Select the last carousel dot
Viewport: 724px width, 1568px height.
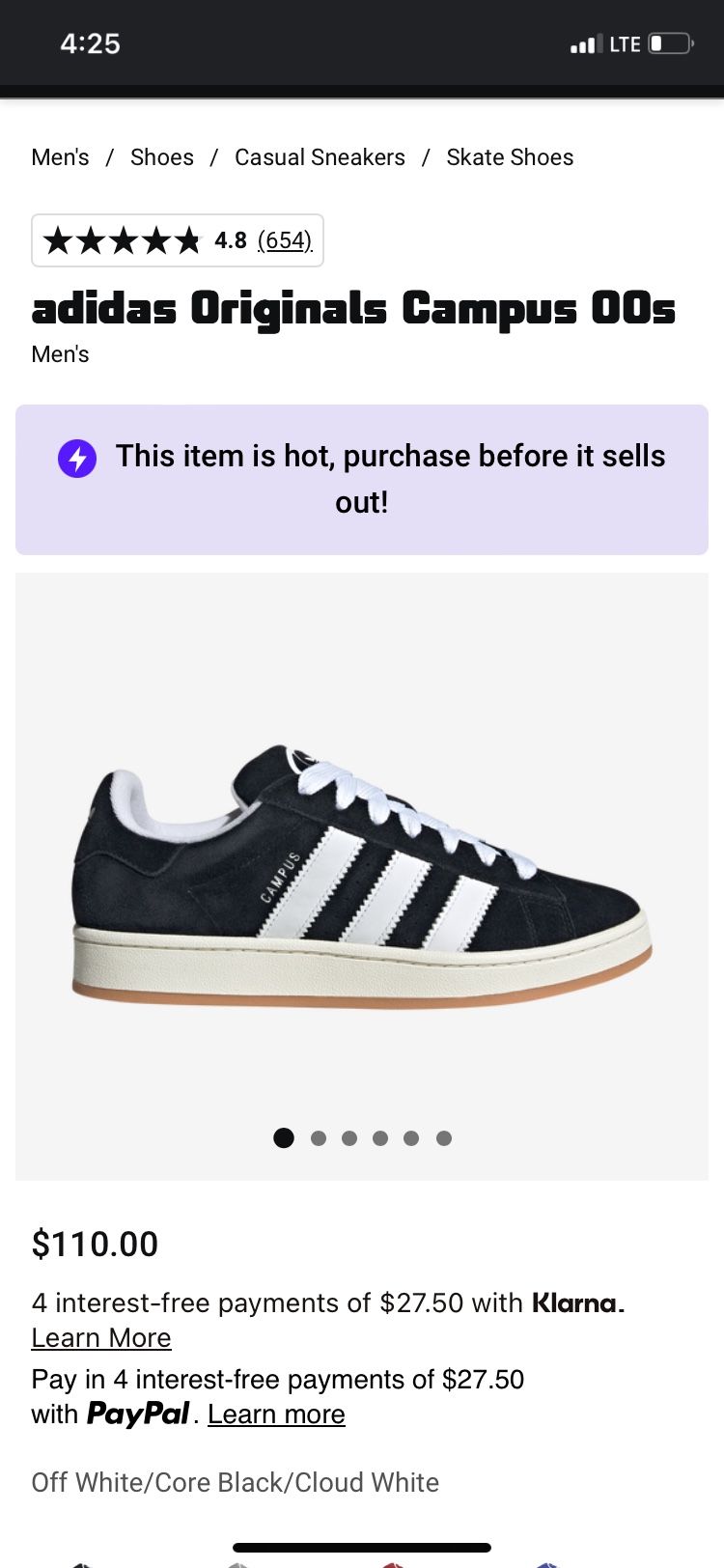pyautogui.click(x=443, y=1137)
